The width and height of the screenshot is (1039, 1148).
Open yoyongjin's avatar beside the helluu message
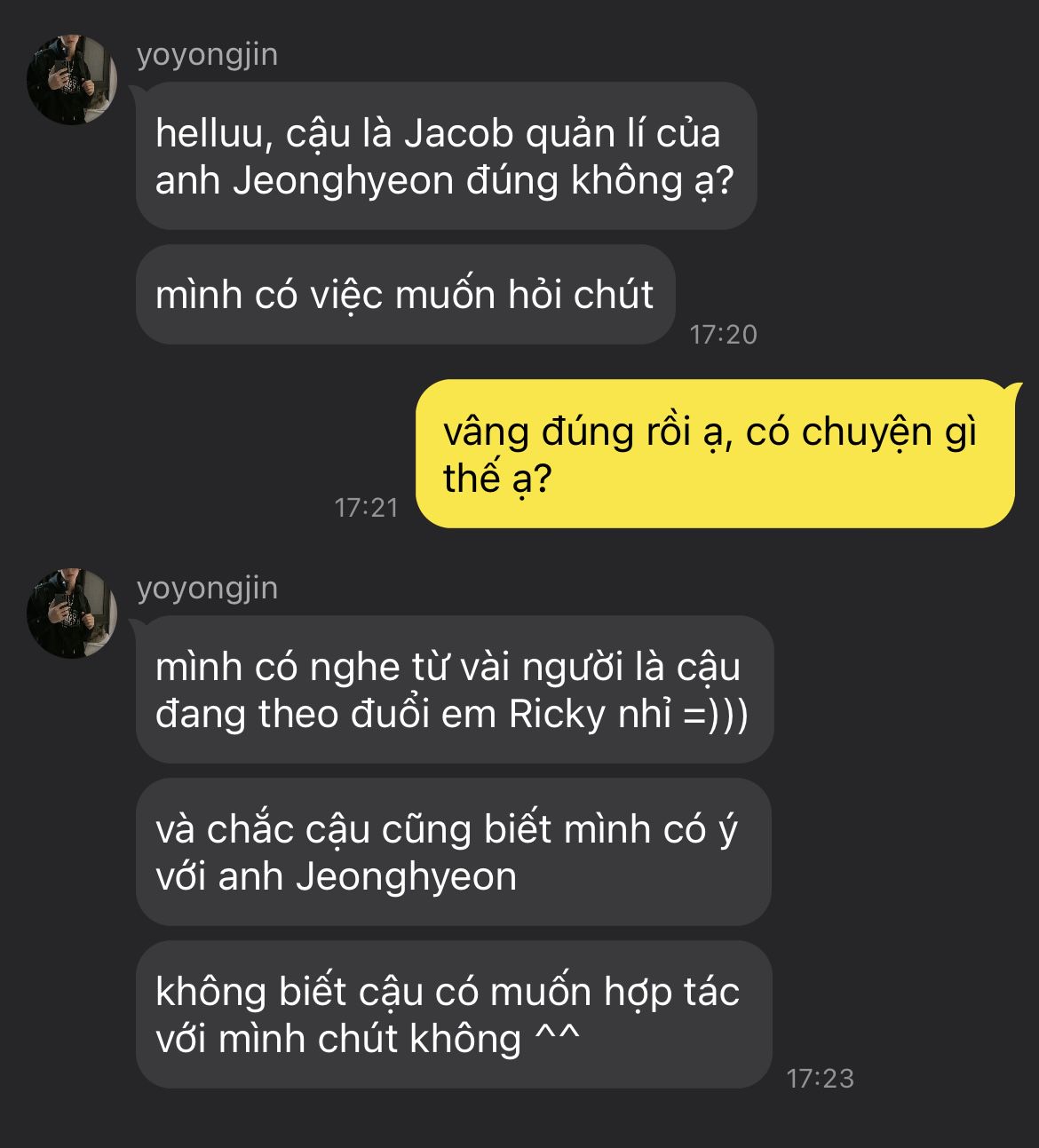click(73, 80)
